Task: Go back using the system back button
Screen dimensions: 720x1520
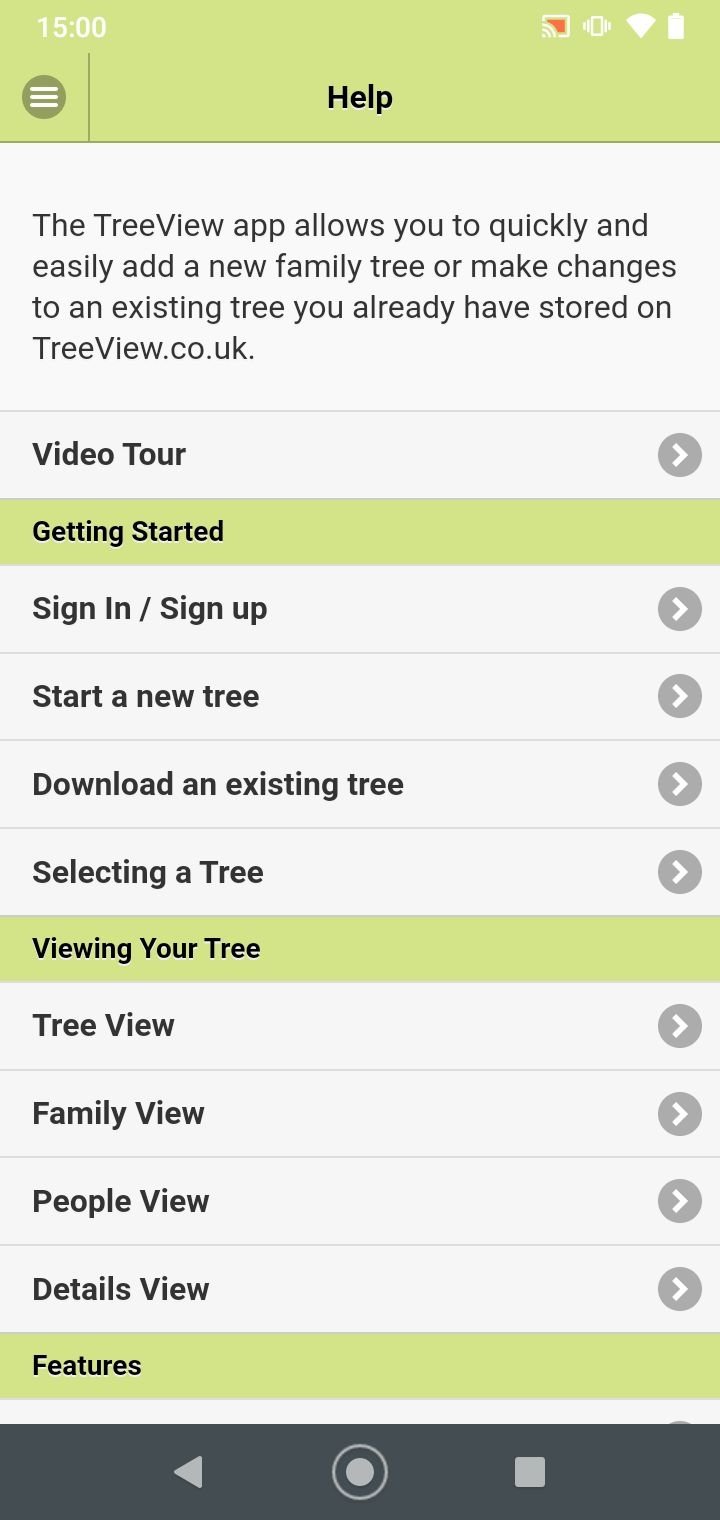Action: (x=188, y=1472)
